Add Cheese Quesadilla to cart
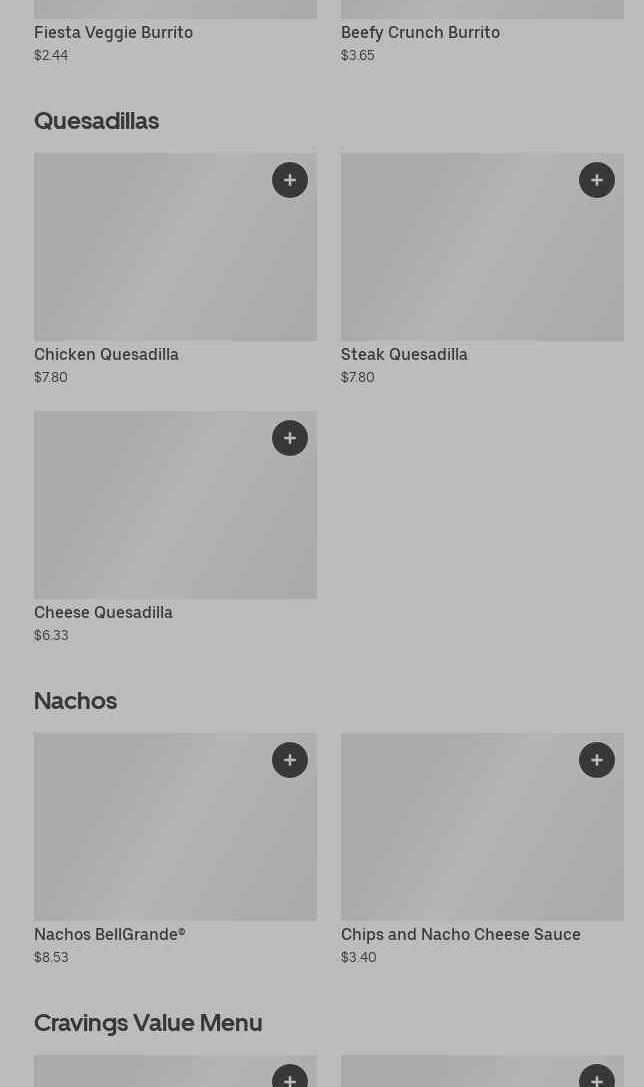 290,438
